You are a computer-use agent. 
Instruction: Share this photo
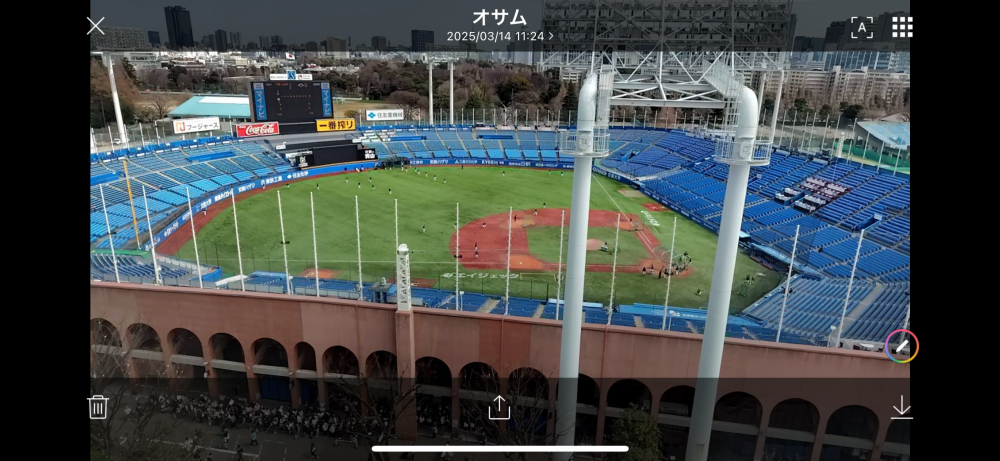[x=499, y=407]
